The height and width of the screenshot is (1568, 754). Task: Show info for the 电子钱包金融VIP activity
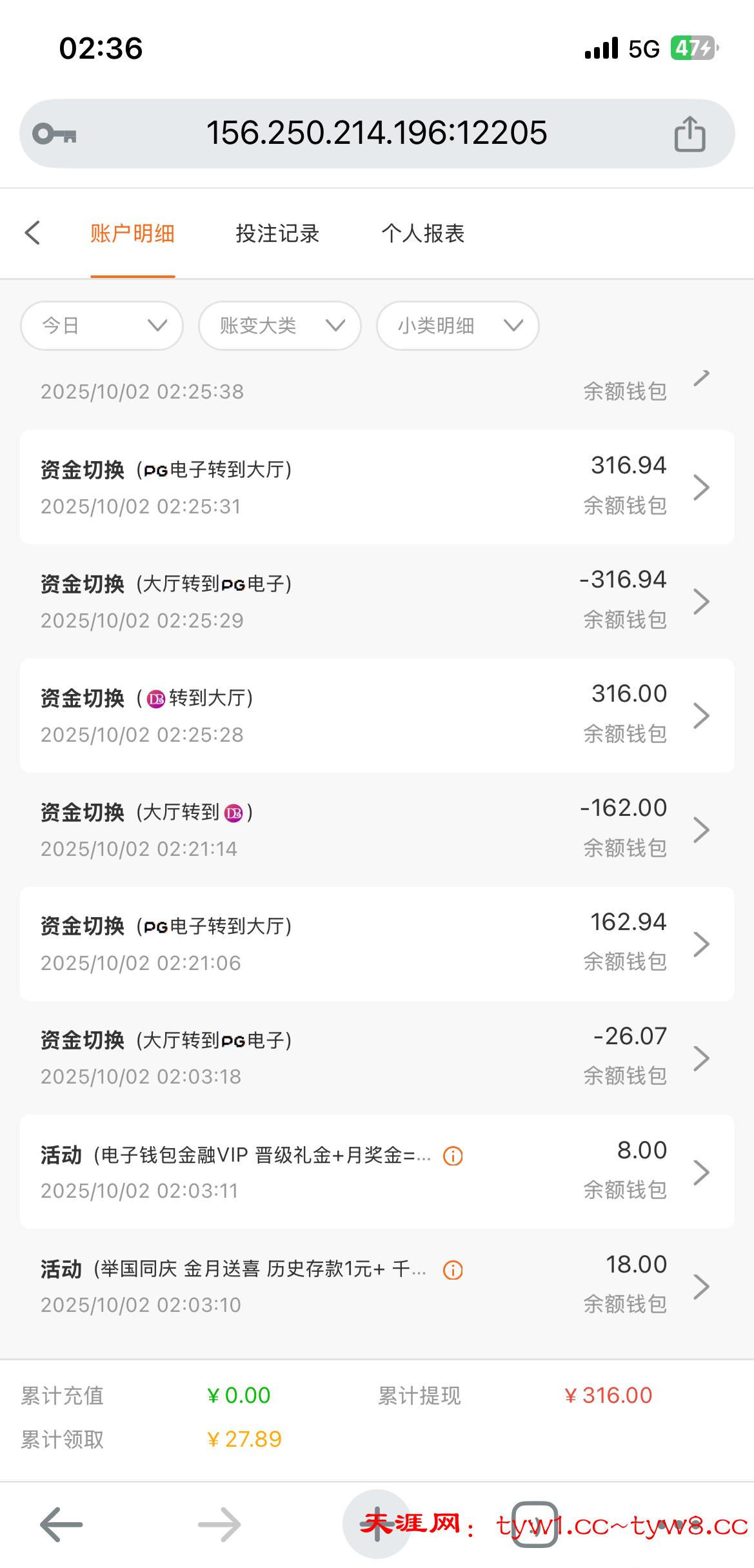[x=453, y=1156]
